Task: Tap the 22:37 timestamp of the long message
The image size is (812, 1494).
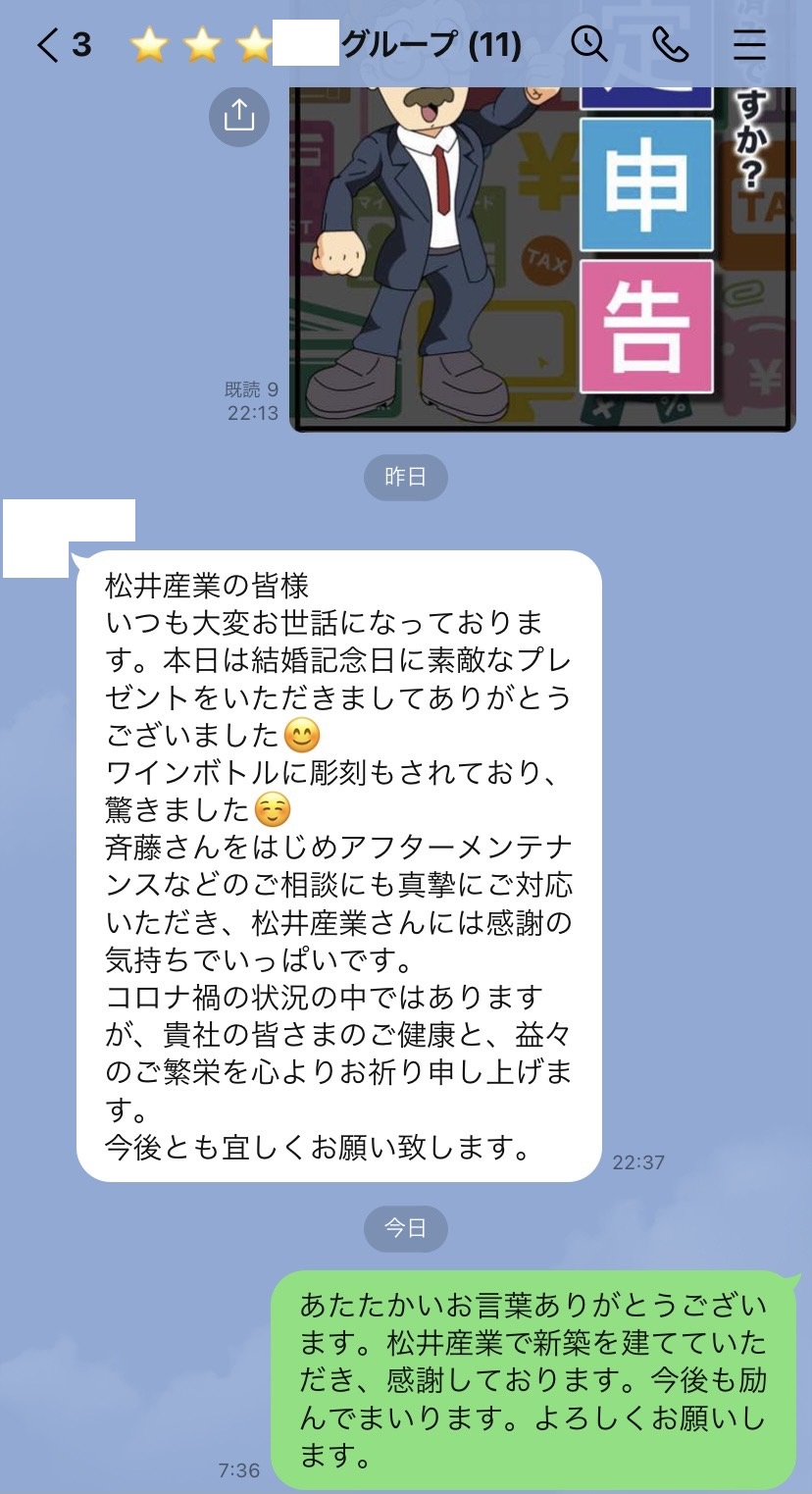Action: tap(638, 1161)
